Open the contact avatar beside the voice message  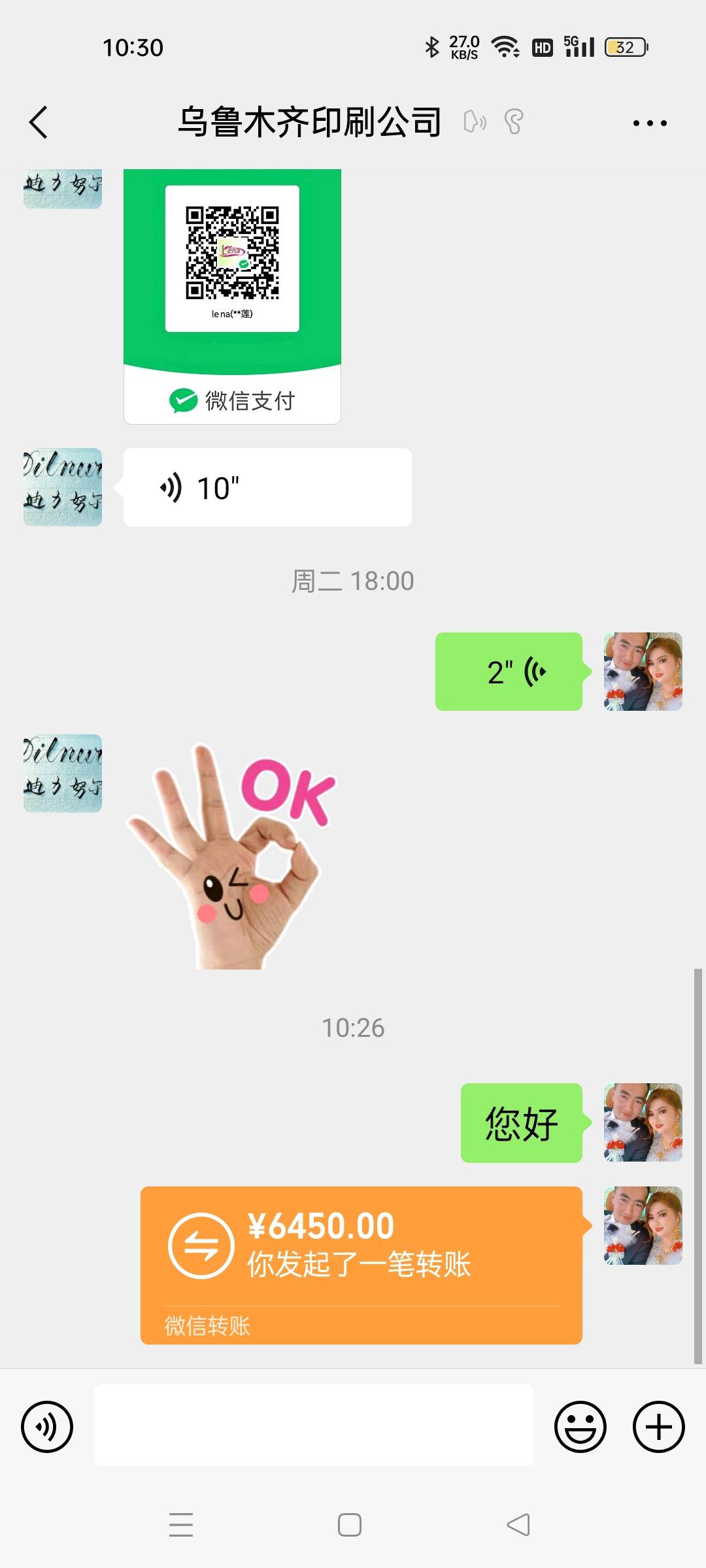pos(63,487)
